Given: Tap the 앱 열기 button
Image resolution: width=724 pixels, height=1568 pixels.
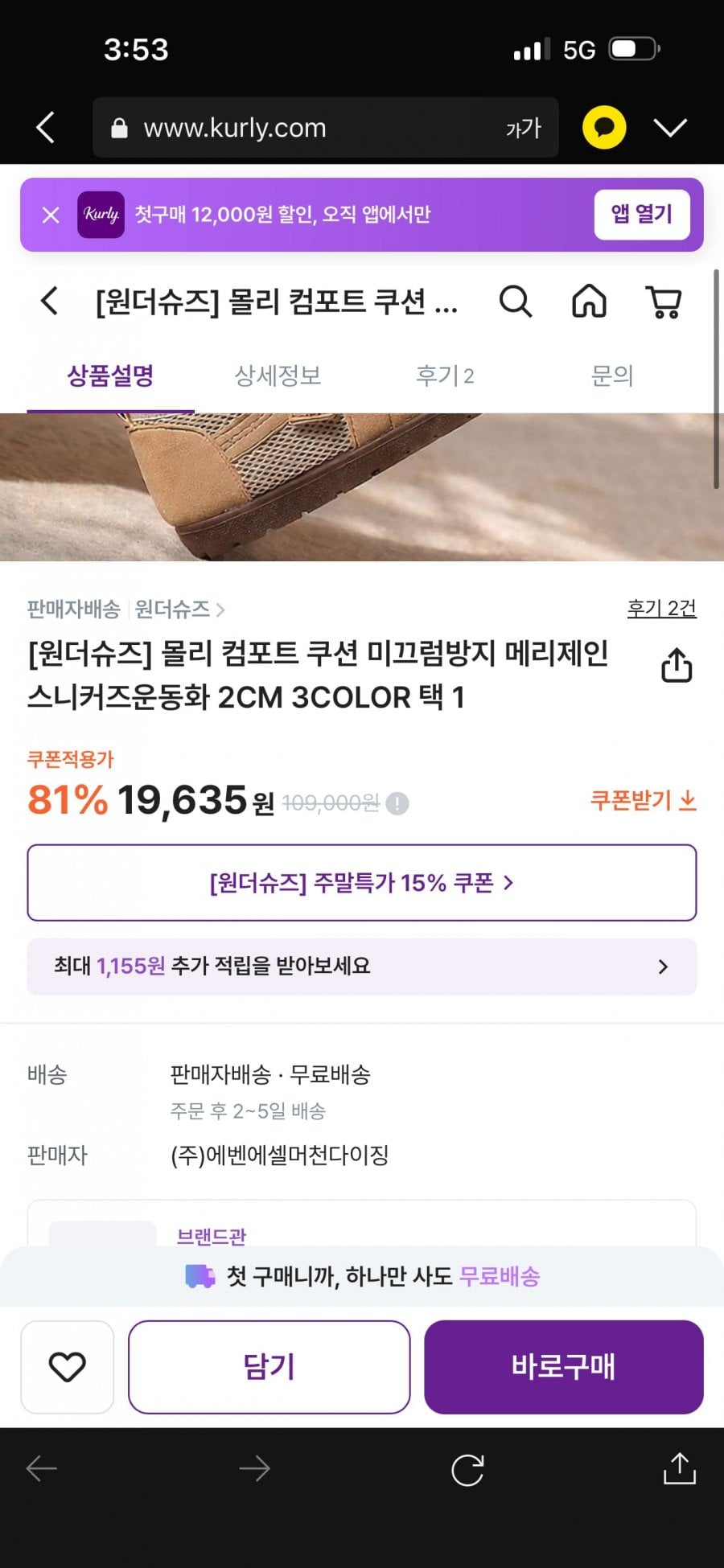Looking at the screenshot, I should click(x=642, y=215).
